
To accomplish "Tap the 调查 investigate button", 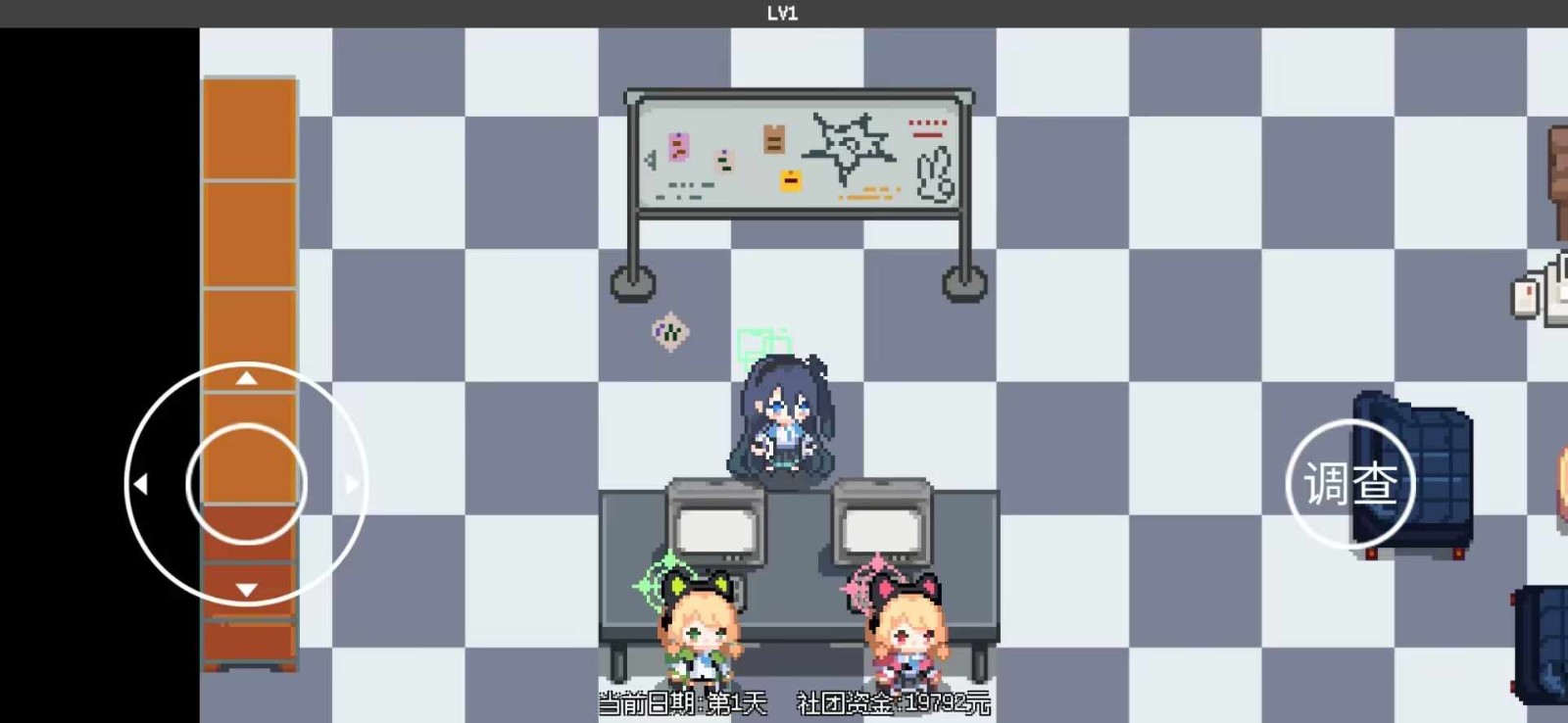I will [x=1349, y=483].
